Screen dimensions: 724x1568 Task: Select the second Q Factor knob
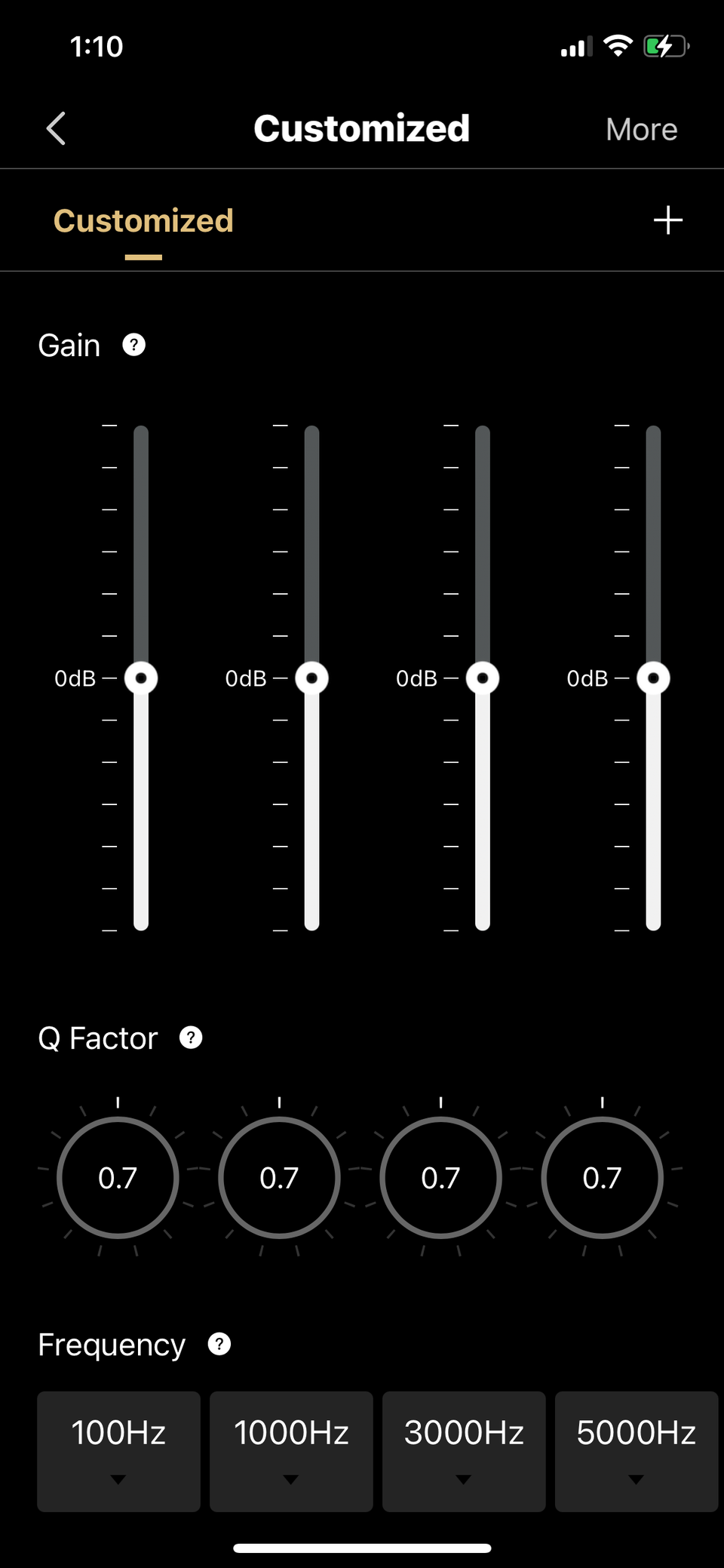click(279, 1177)
